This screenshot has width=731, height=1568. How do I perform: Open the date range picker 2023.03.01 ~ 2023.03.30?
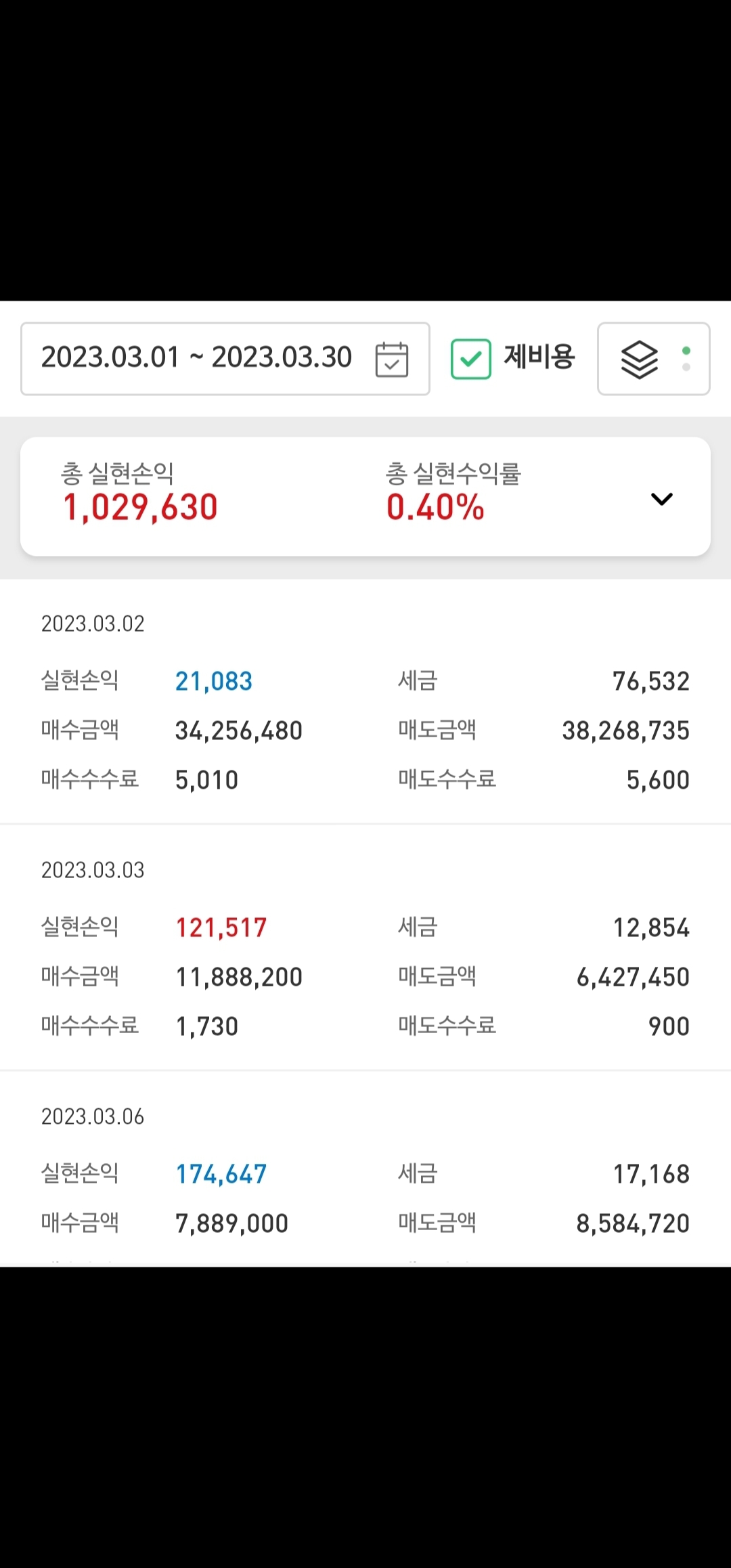[x=225, y=359]
